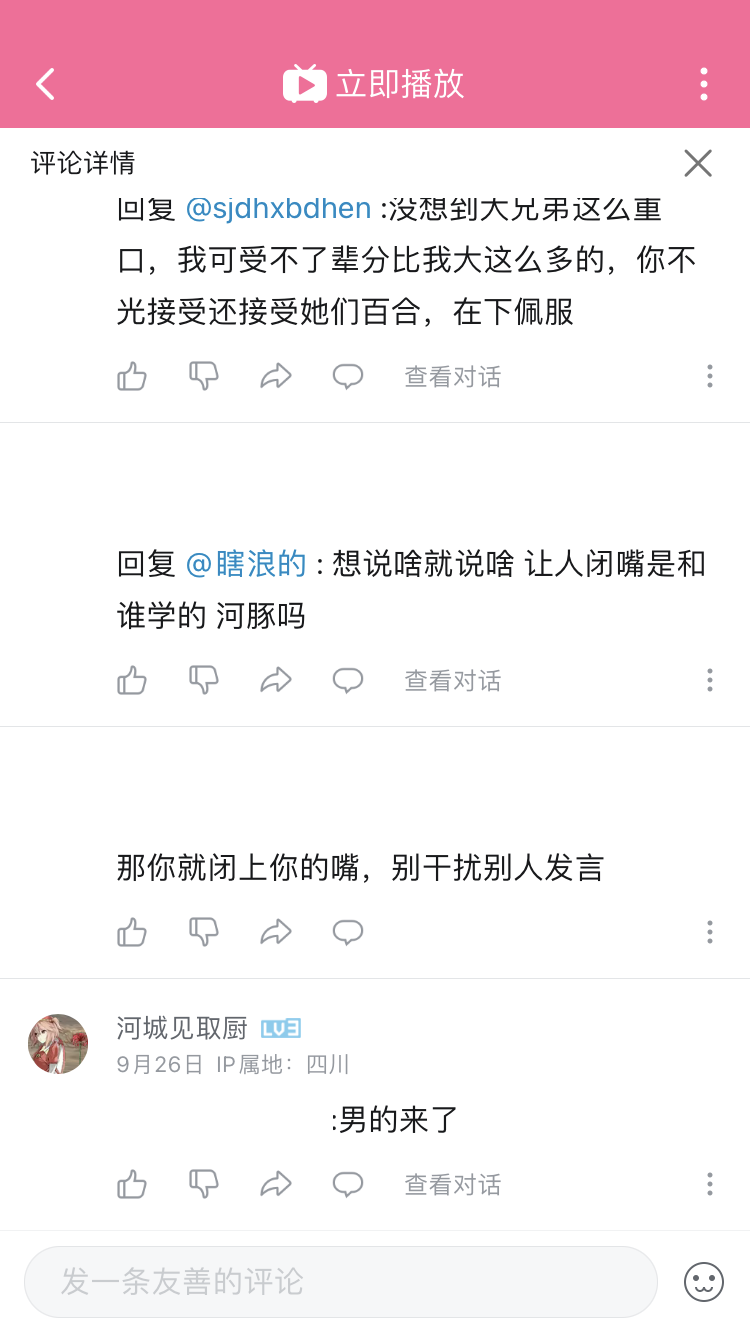
Task: Like the reply to @sjdhxbdhen
Action: (x=132, y=376)
